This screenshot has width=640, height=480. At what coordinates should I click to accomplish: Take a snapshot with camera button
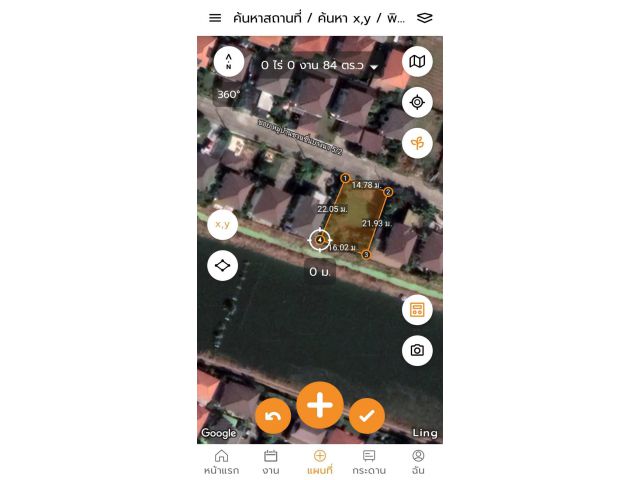point(417,350)
